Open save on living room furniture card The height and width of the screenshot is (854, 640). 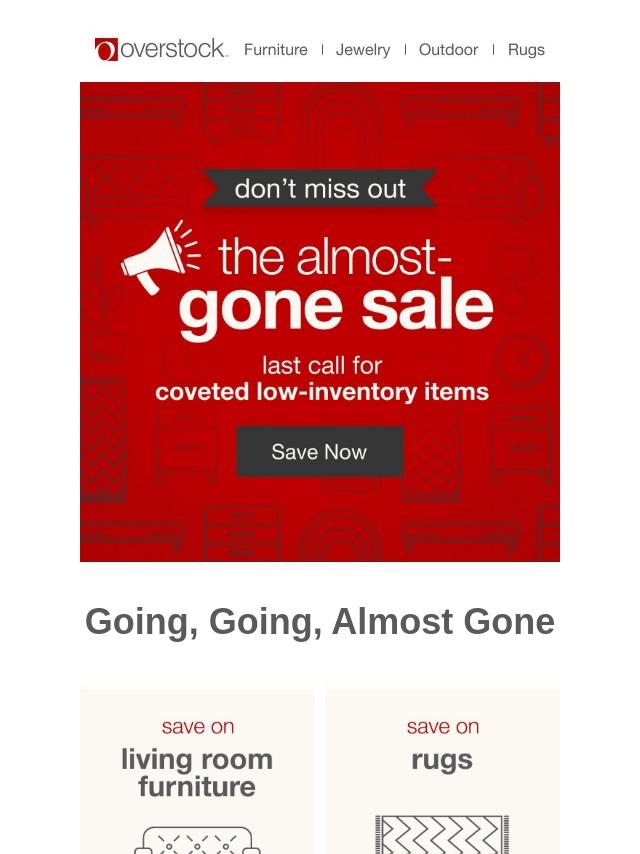click(197, 771)
